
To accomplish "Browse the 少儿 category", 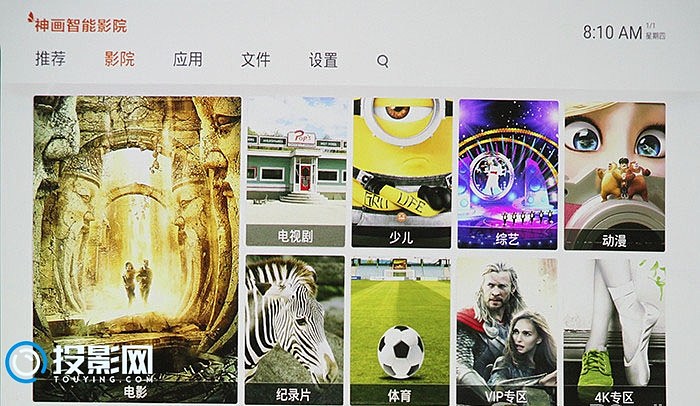I will point(401,172).
